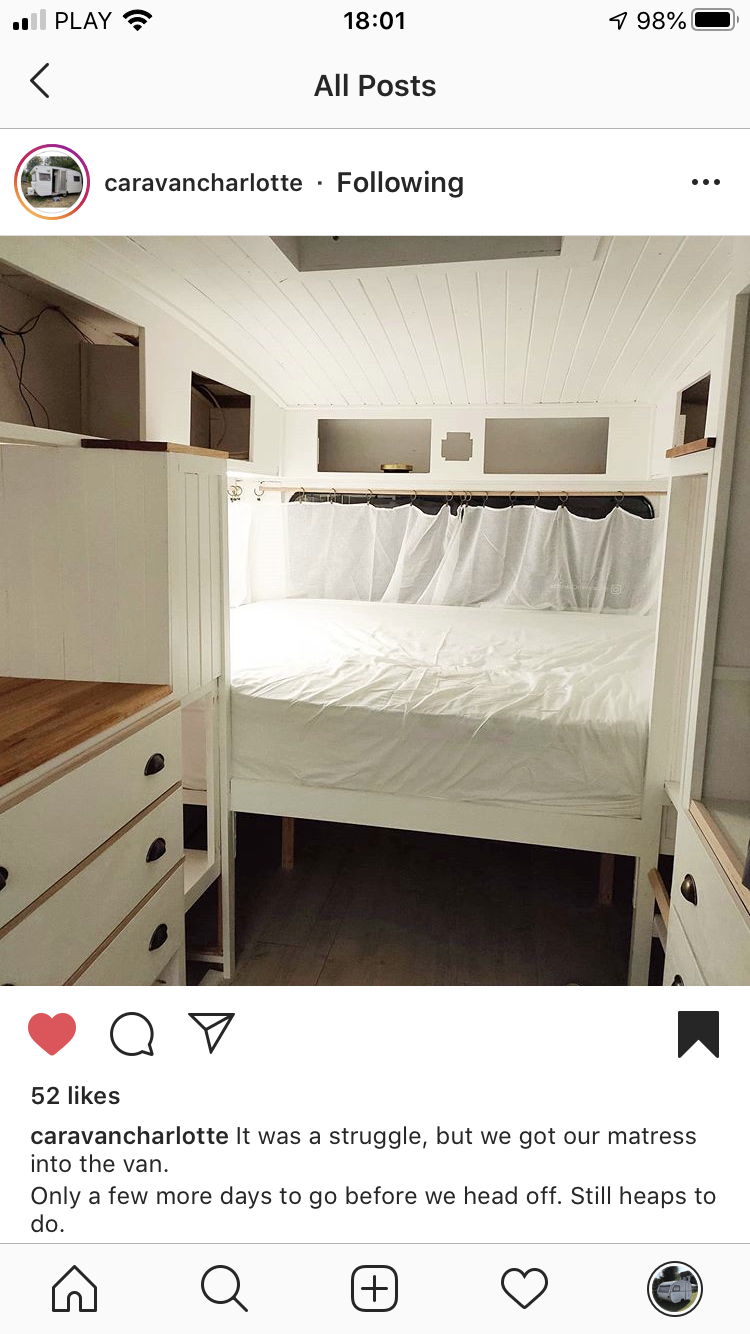Open your Profile tab
The width and height of the screenshot is (750, 1334).
click(674, 1288)
